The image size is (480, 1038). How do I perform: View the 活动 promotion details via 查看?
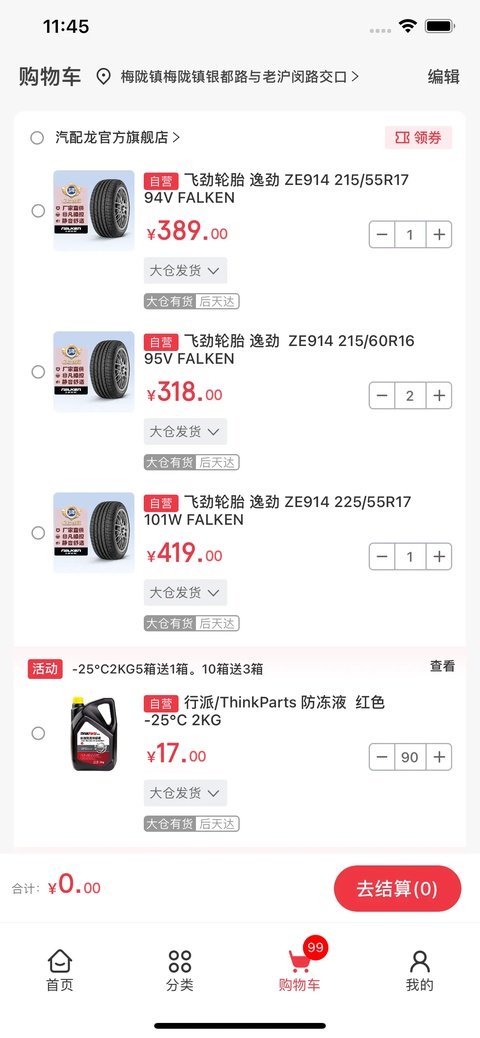click(x=442, y=667)
